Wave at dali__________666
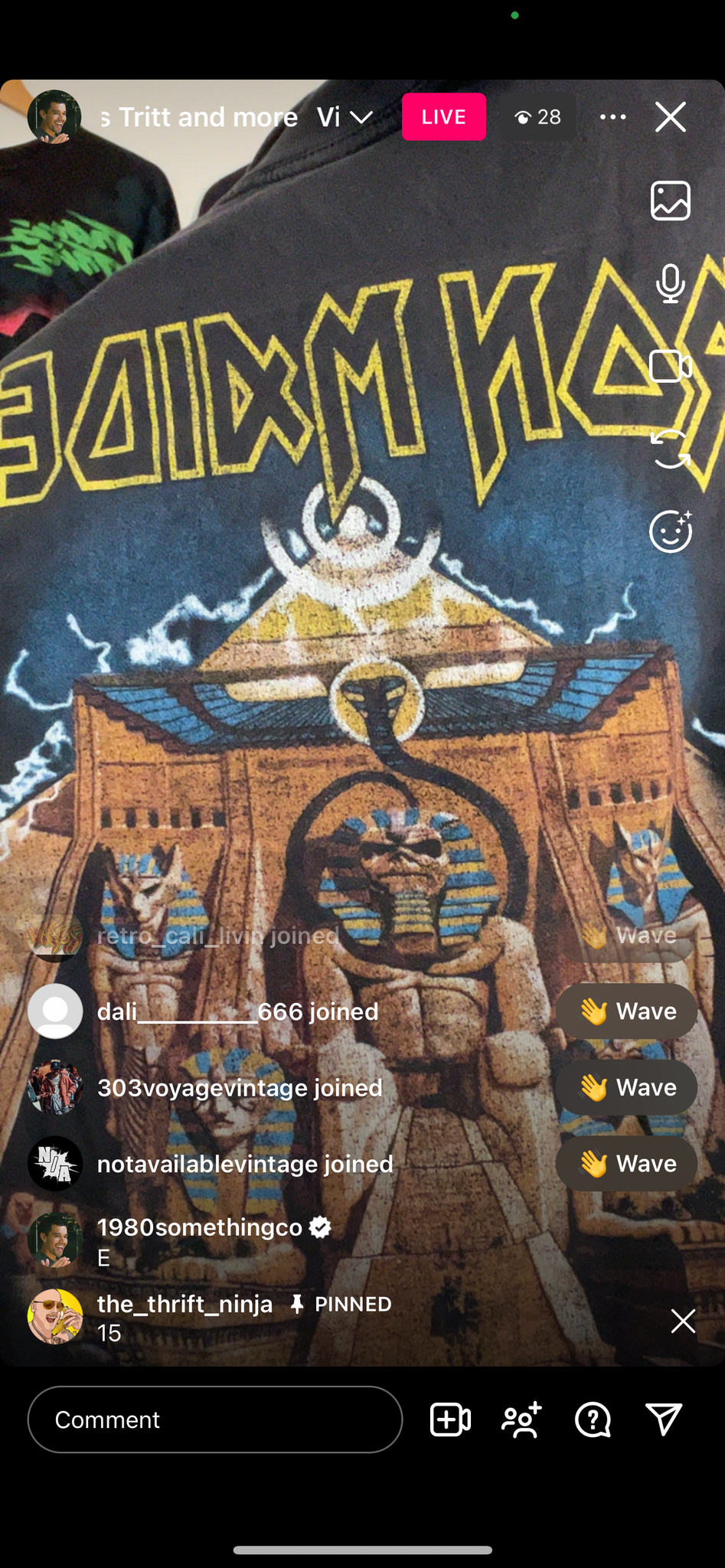The width and height of the screenshot is (725, 1568). click(626, 1011)
